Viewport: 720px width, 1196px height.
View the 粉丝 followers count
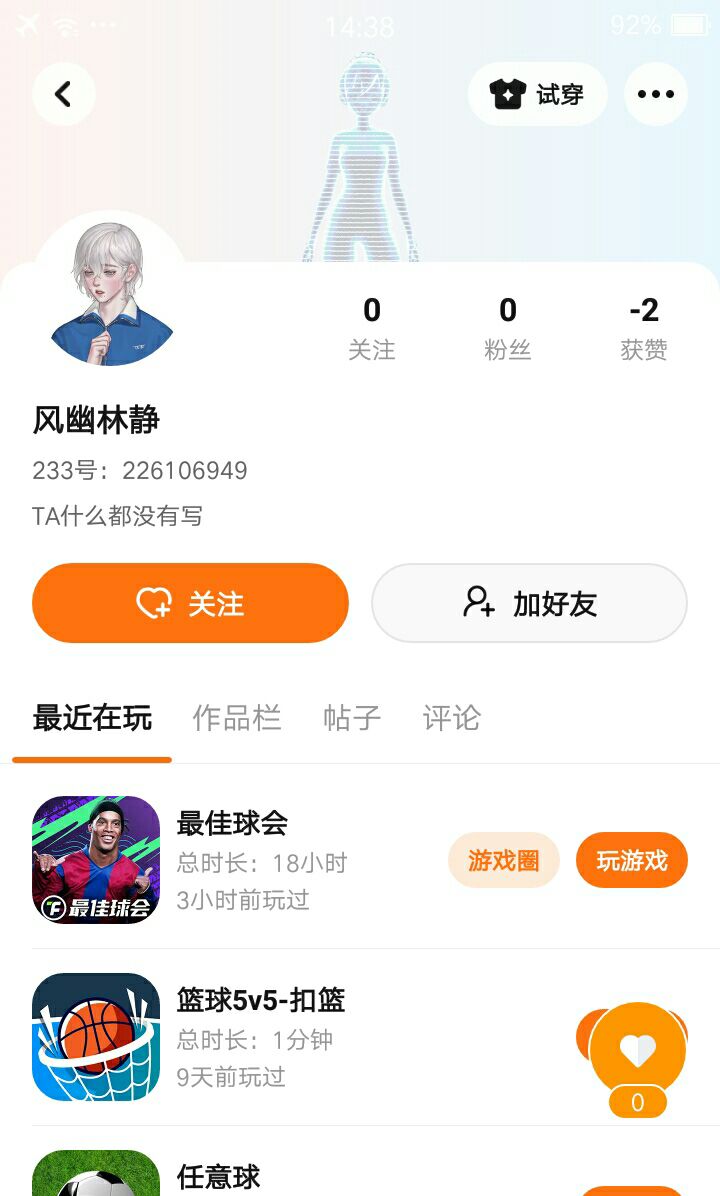point(507,328)
